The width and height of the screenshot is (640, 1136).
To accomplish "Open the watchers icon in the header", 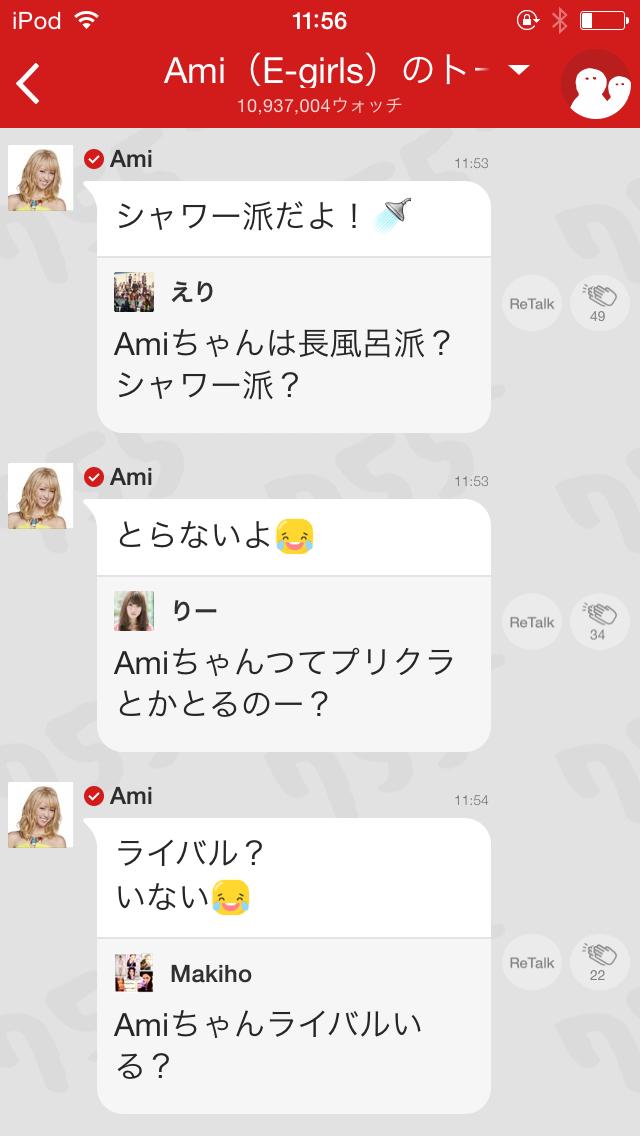I will click(596, 82).
